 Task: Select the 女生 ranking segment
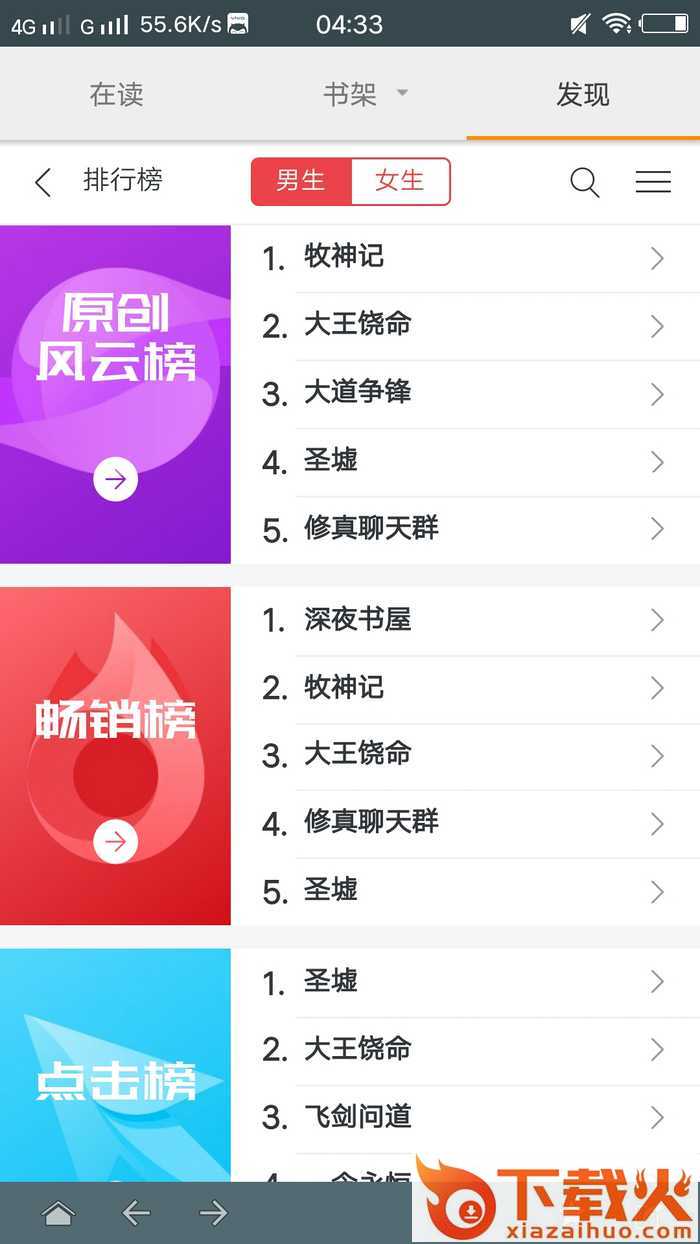click(x=400, y=181)
